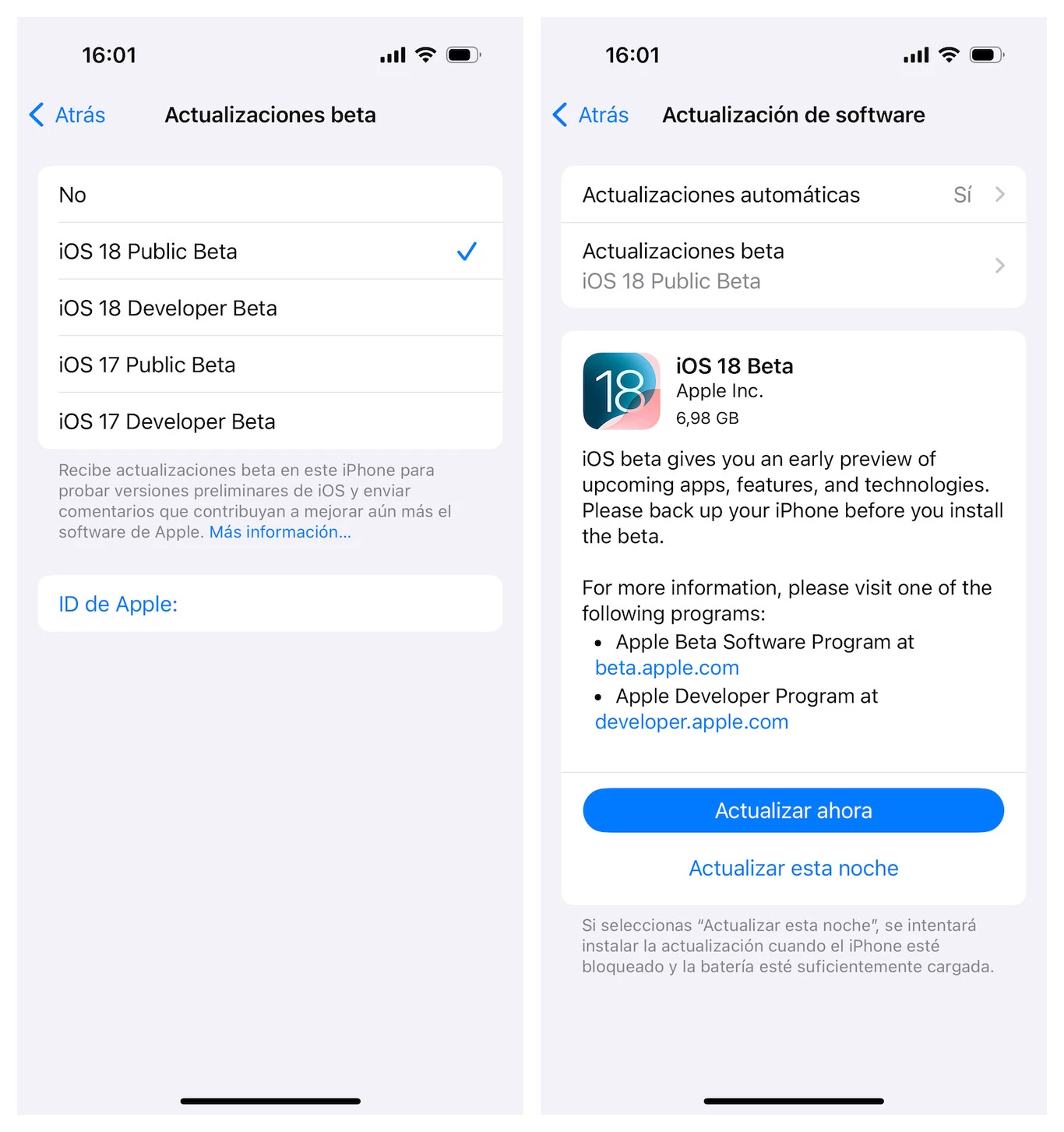
Task: Go back from the Actualizaciones beta screen
Action: [68, 115]
